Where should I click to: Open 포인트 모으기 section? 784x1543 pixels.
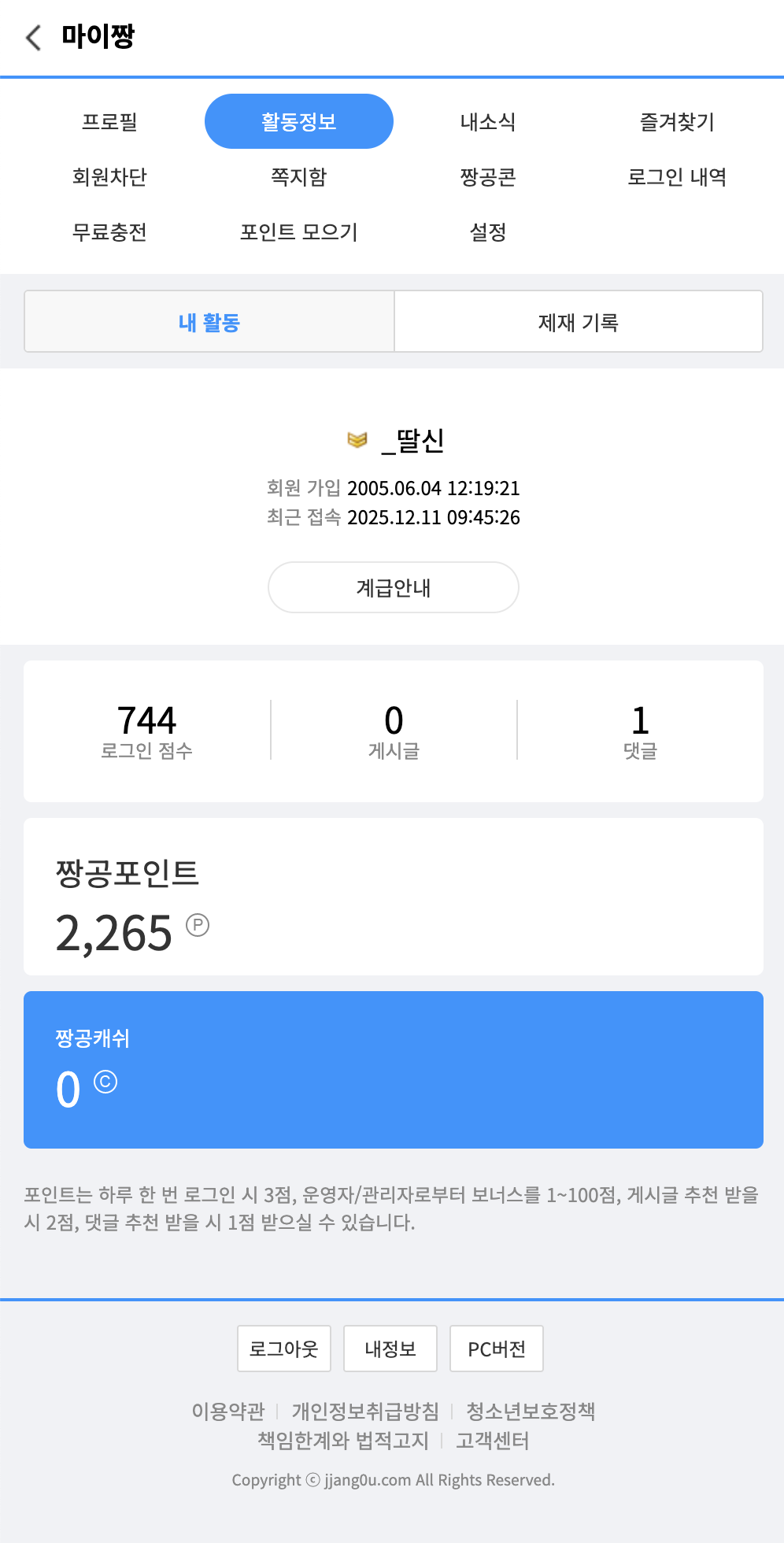[299, 231]
